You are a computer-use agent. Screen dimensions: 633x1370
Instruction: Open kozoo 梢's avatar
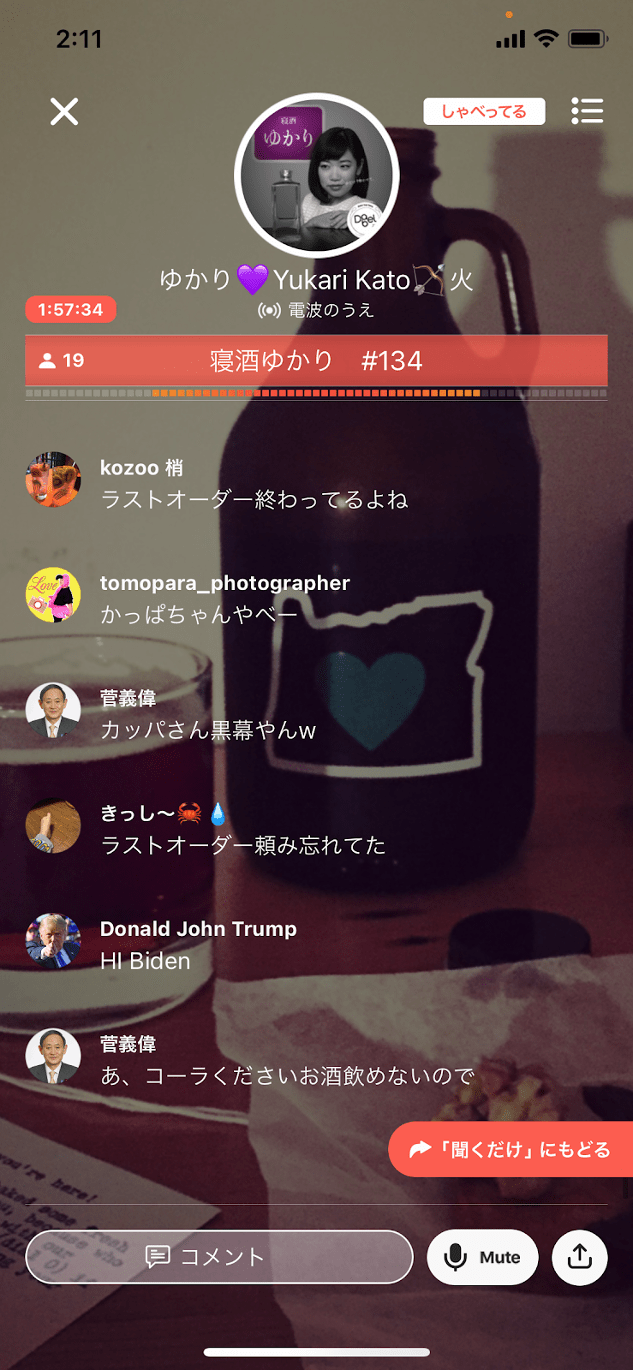[53, 480]
